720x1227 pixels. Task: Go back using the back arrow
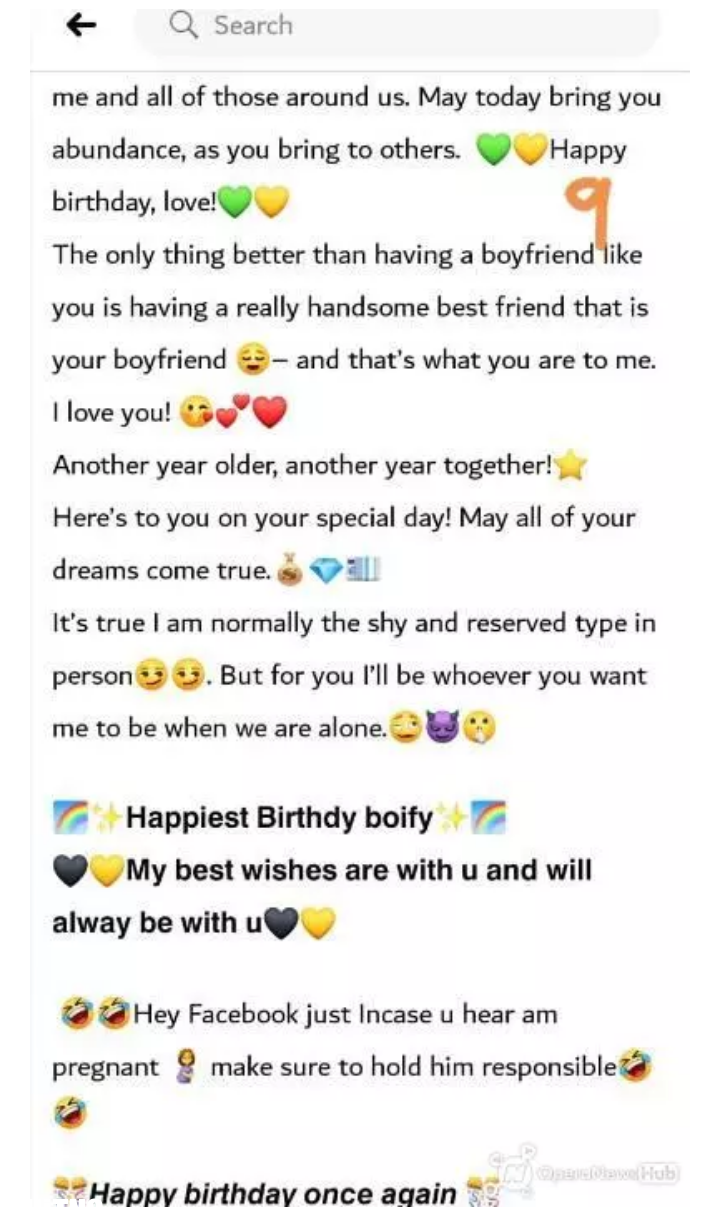[81, 26]
